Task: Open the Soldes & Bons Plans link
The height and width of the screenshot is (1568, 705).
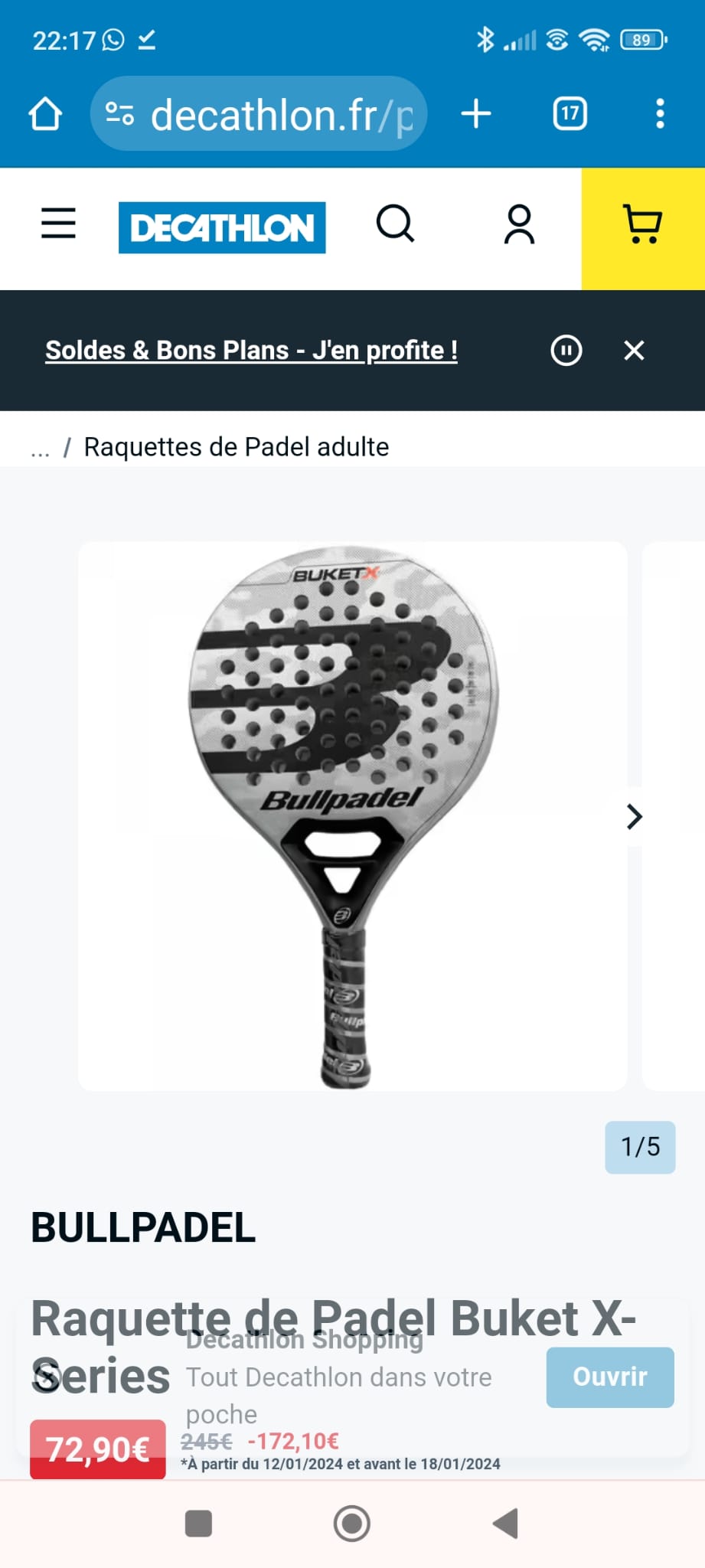Action: 251,351
